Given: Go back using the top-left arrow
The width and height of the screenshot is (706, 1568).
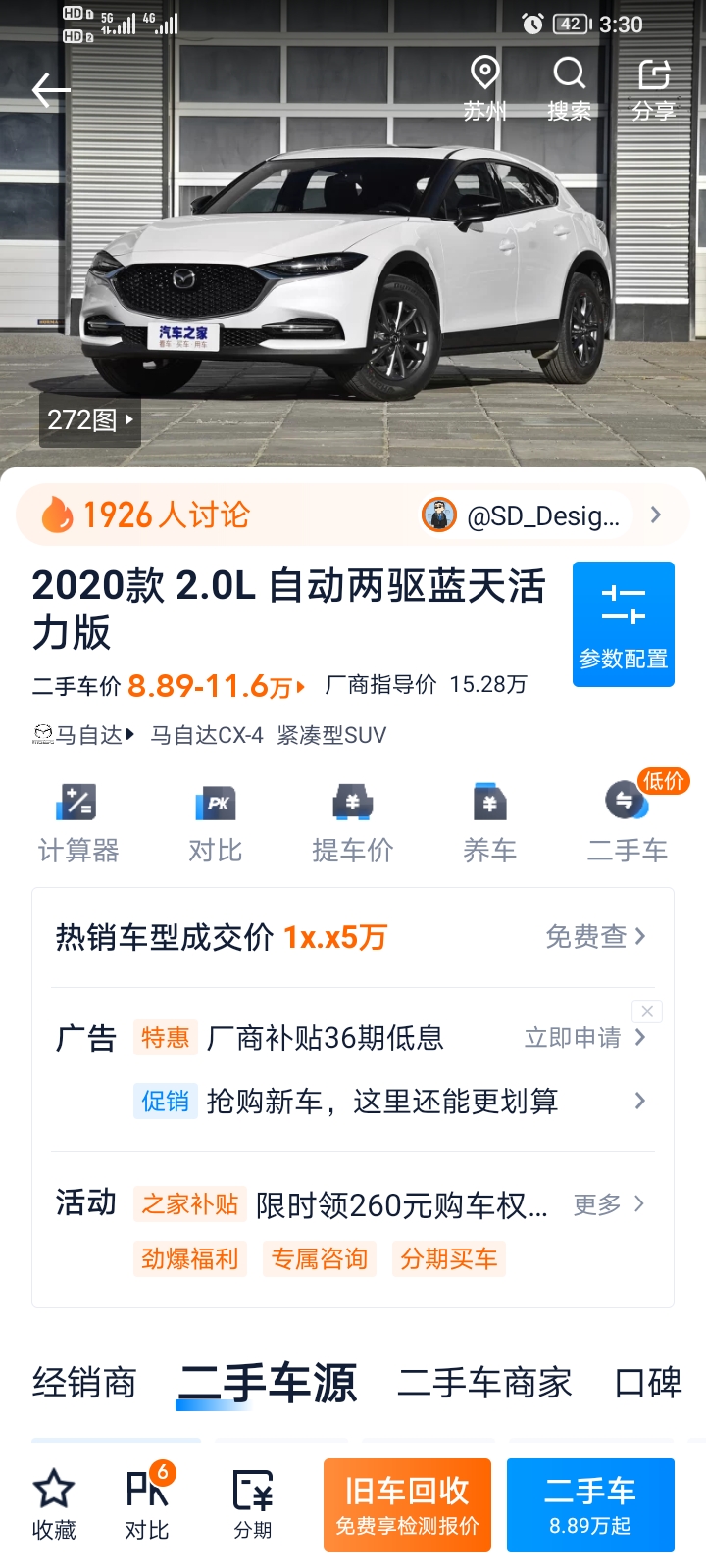Looking at the screenshot, I should (51, 90).
